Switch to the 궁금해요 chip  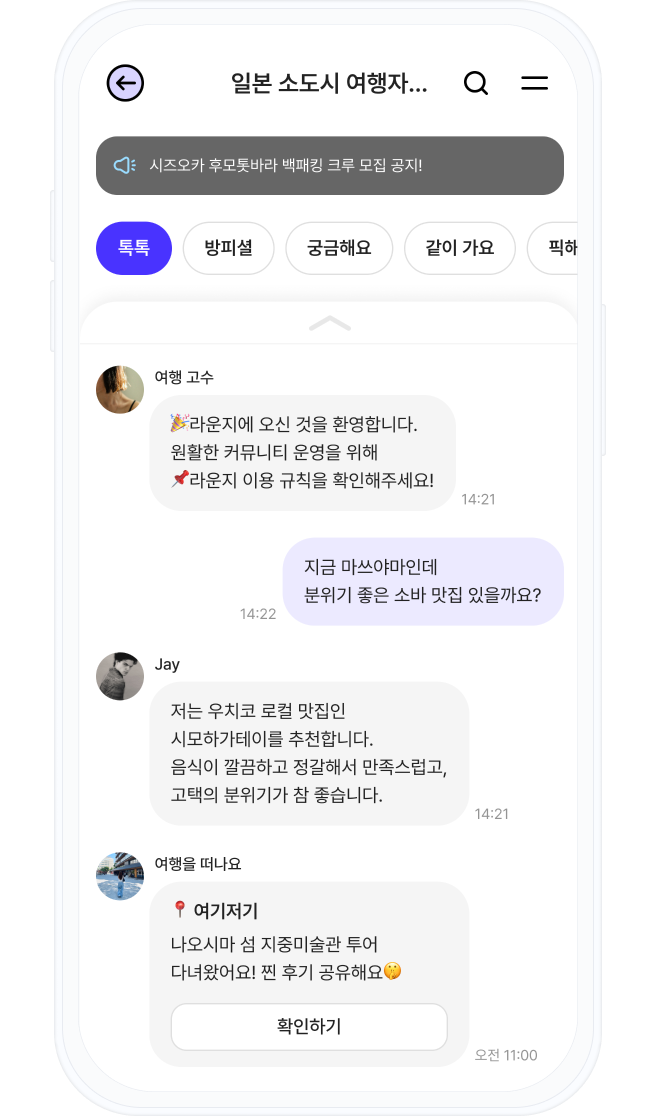pos(339,248)
